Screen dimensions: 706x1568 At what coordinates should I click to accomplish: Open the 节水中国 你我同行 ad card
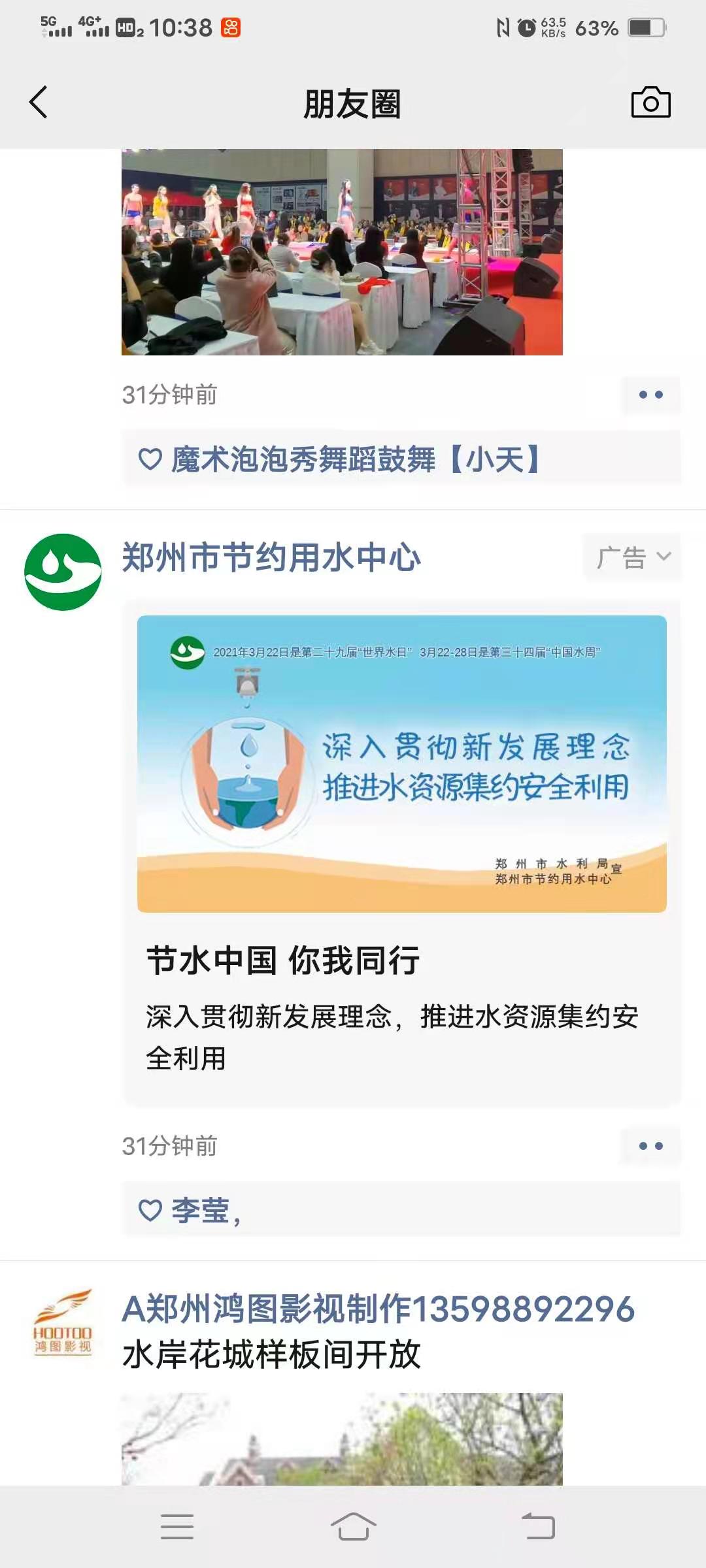402,853
